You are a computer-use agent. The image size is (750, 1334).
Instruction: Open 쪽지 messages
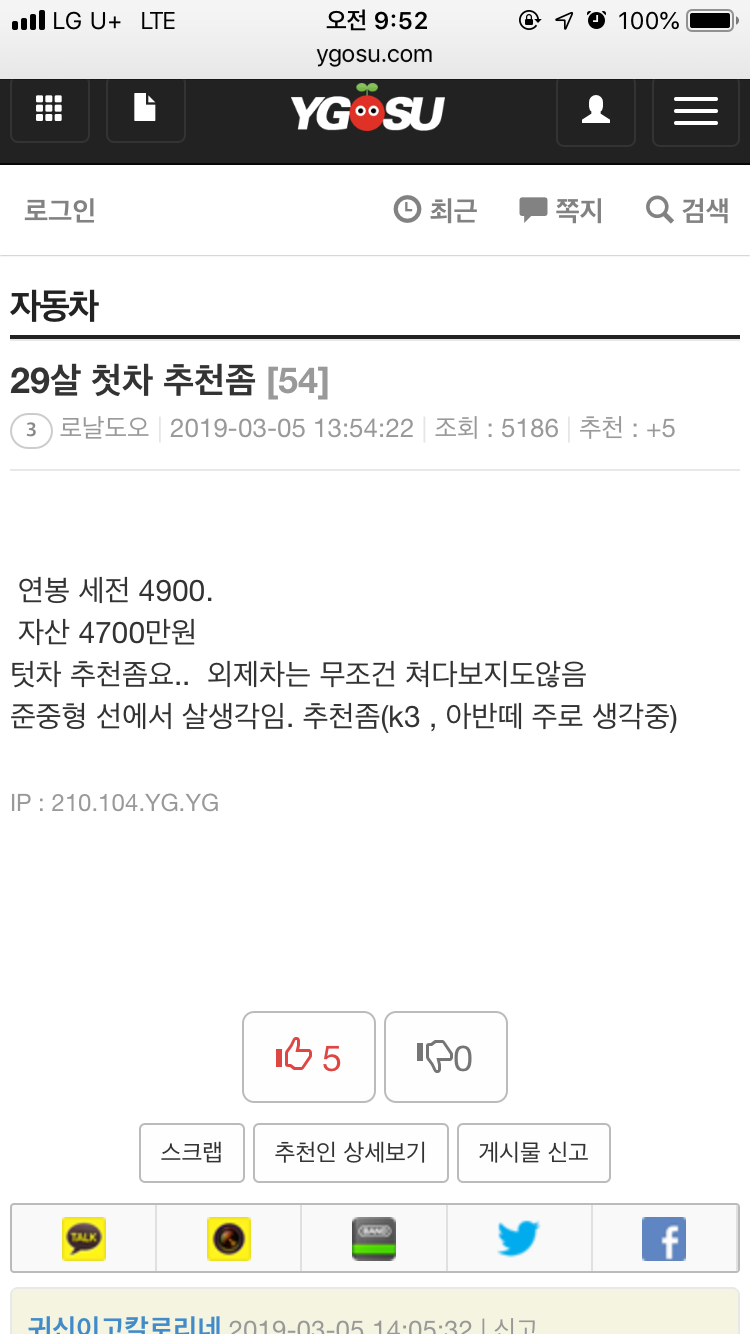(561, 210)
